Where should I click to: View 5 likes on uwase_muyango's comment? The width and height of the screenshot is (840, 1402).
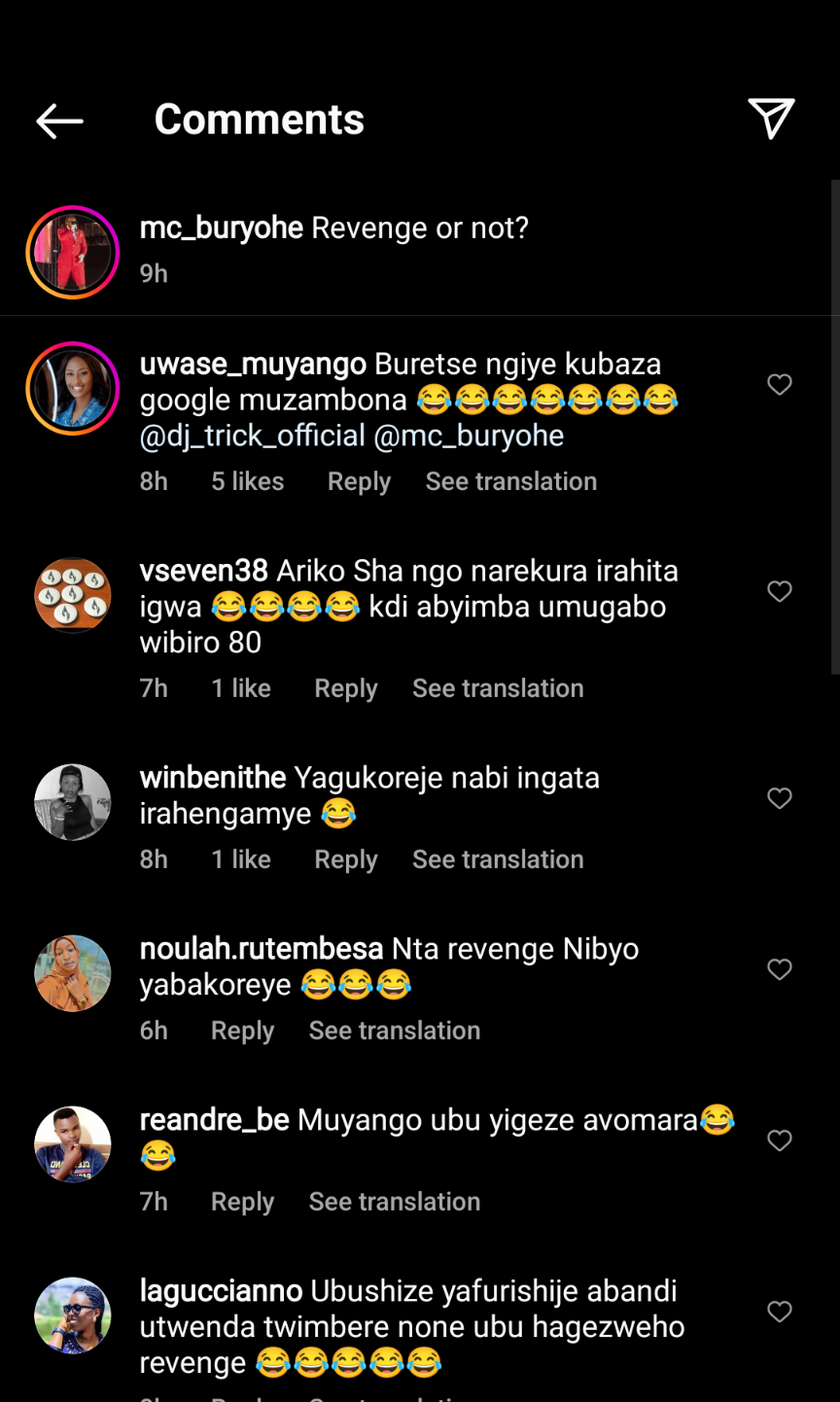(x=247, y=481)
